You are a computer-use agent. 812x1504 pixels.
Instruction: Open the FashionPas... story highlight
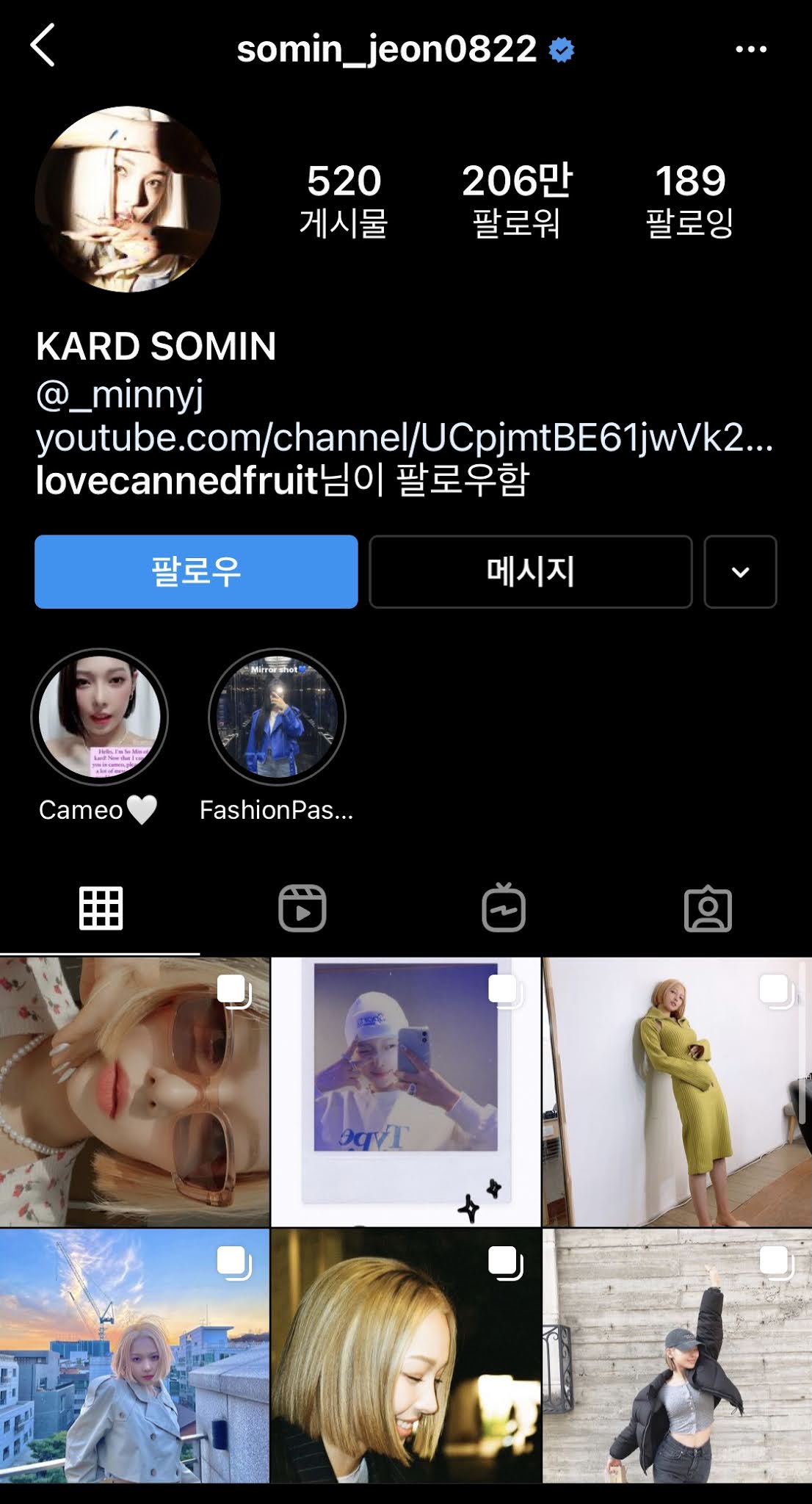pyautogui.click(x=277, y=717)
